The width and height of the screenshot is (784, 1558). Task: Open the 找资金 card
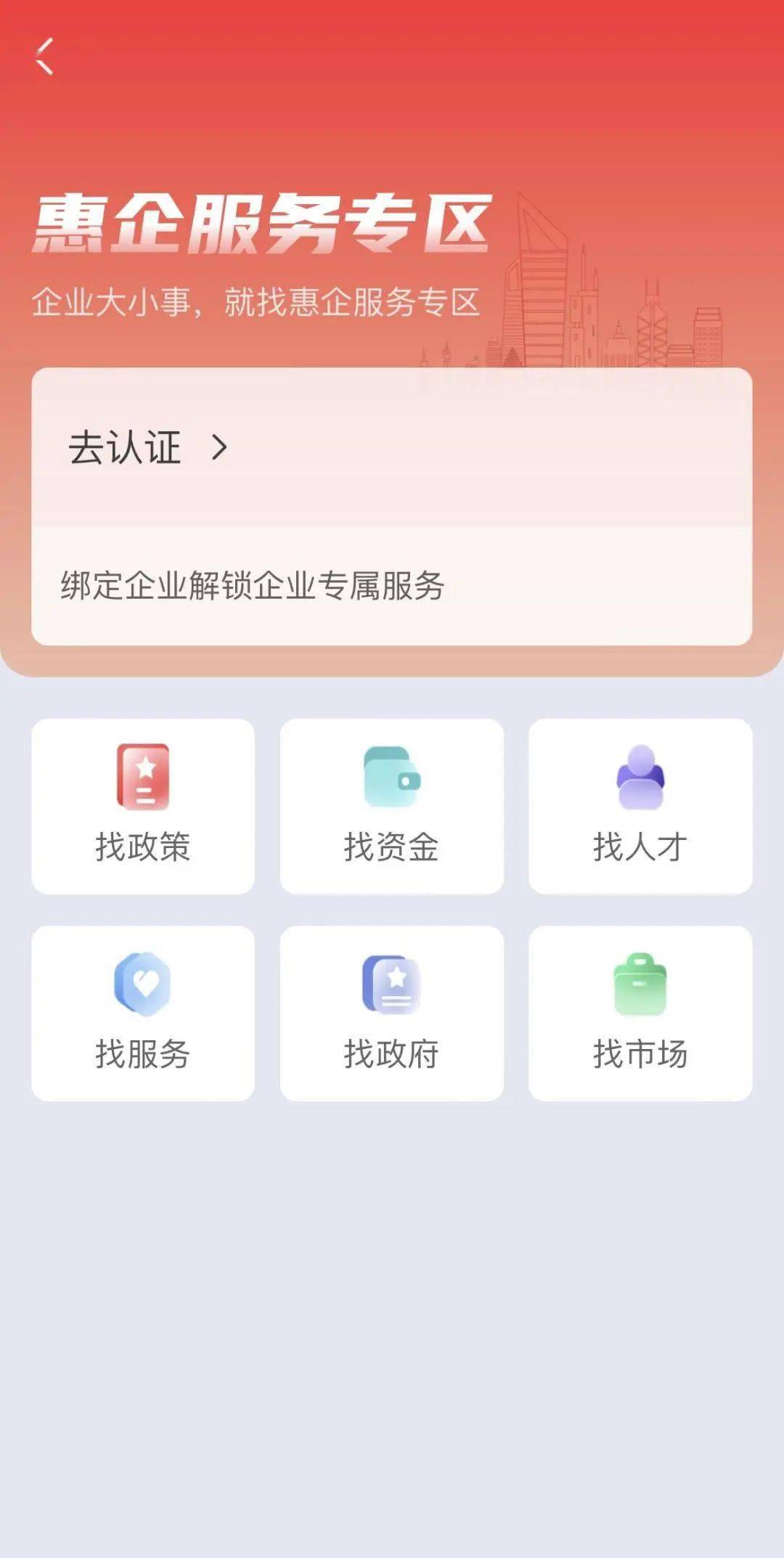click(391, 806)
